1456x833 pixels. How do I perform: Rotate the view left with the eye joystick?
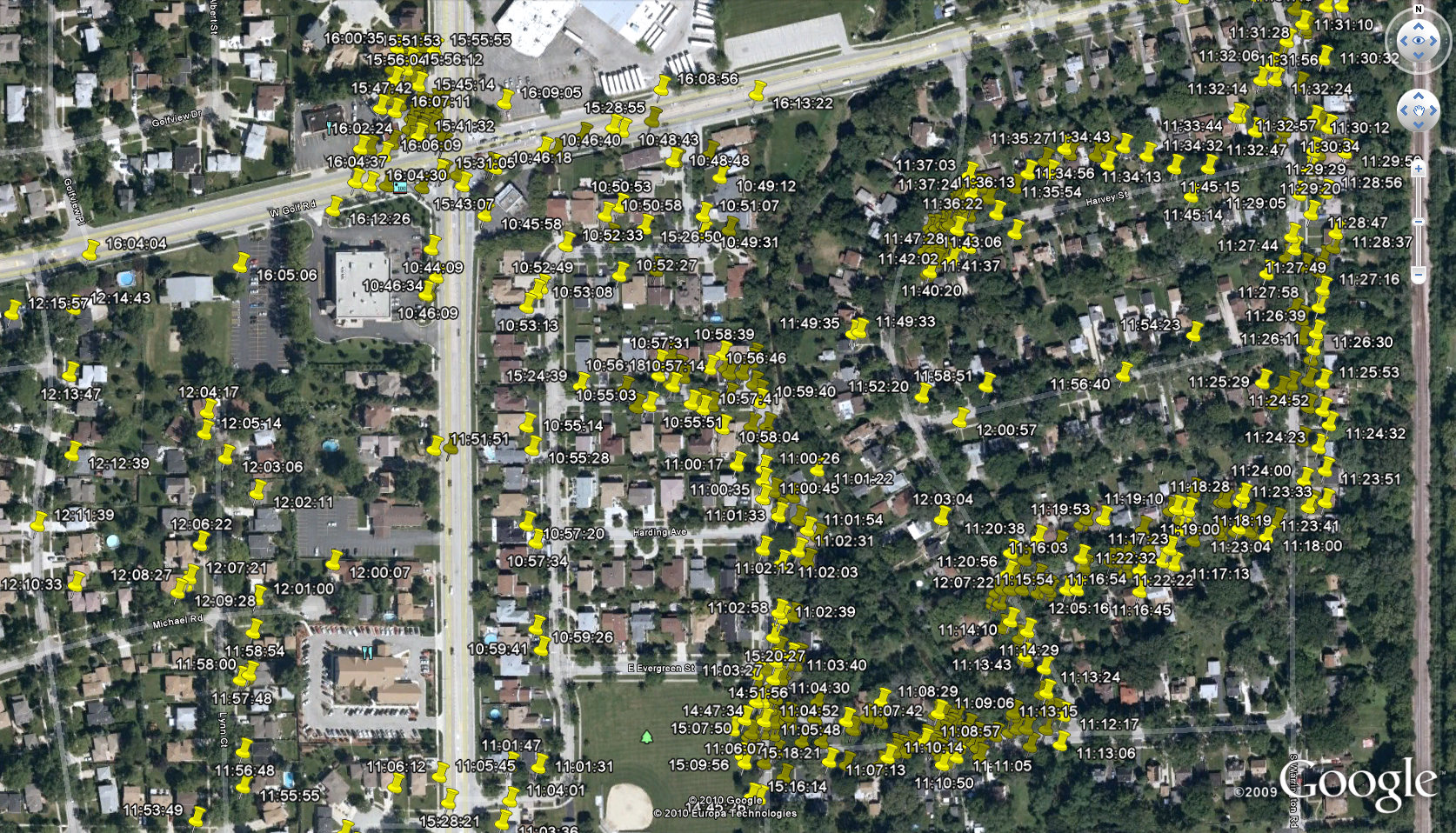coord(1402,40)
